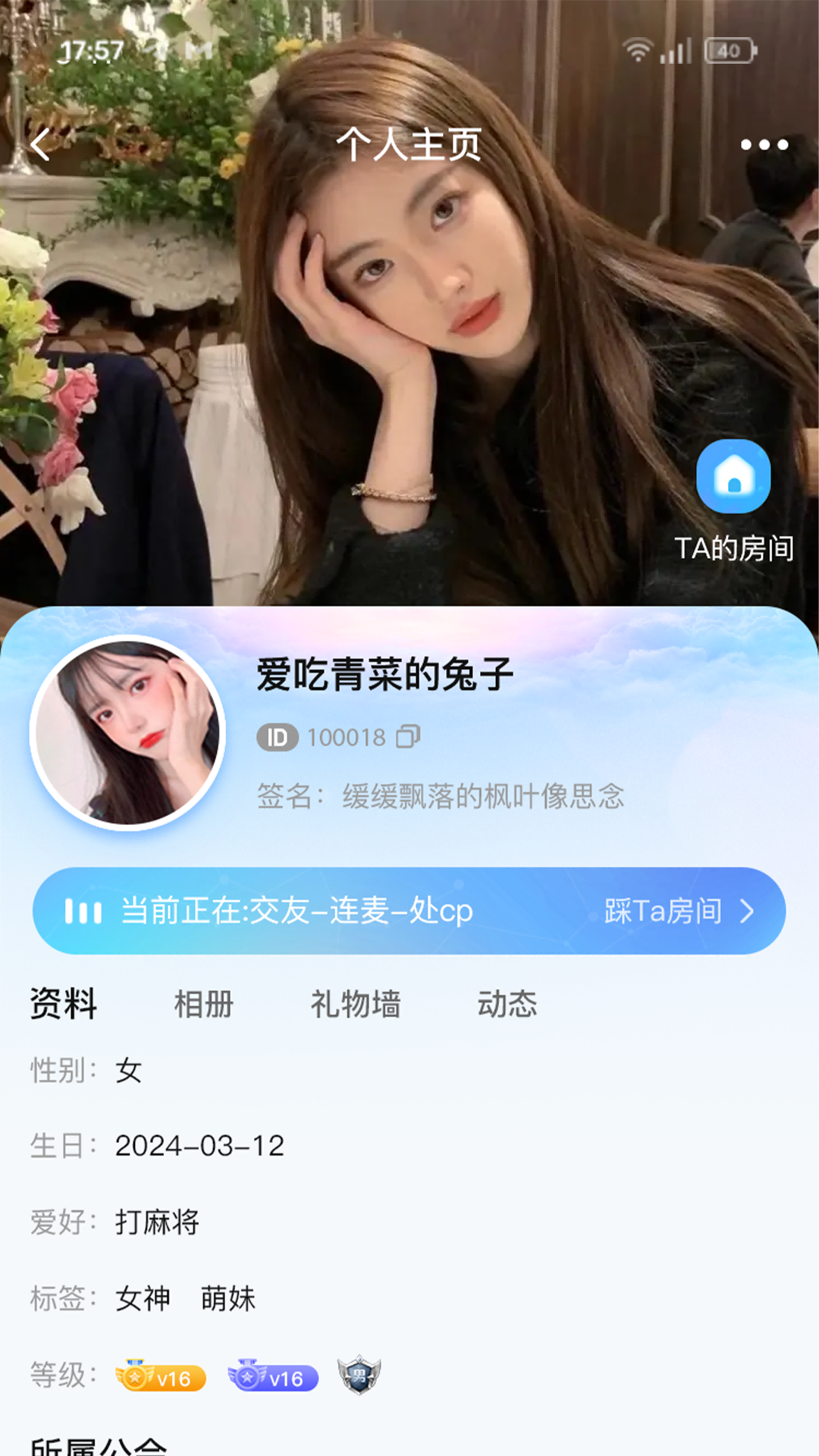Open TA的房间 house icon

point(733,477)
